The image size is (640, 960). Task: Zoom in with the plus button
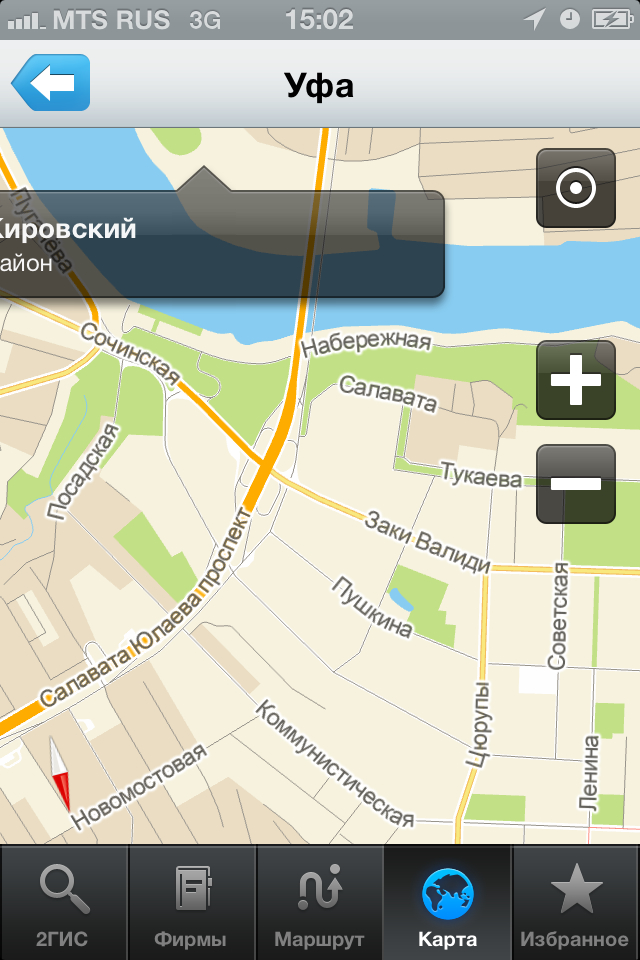click(576, 380)
